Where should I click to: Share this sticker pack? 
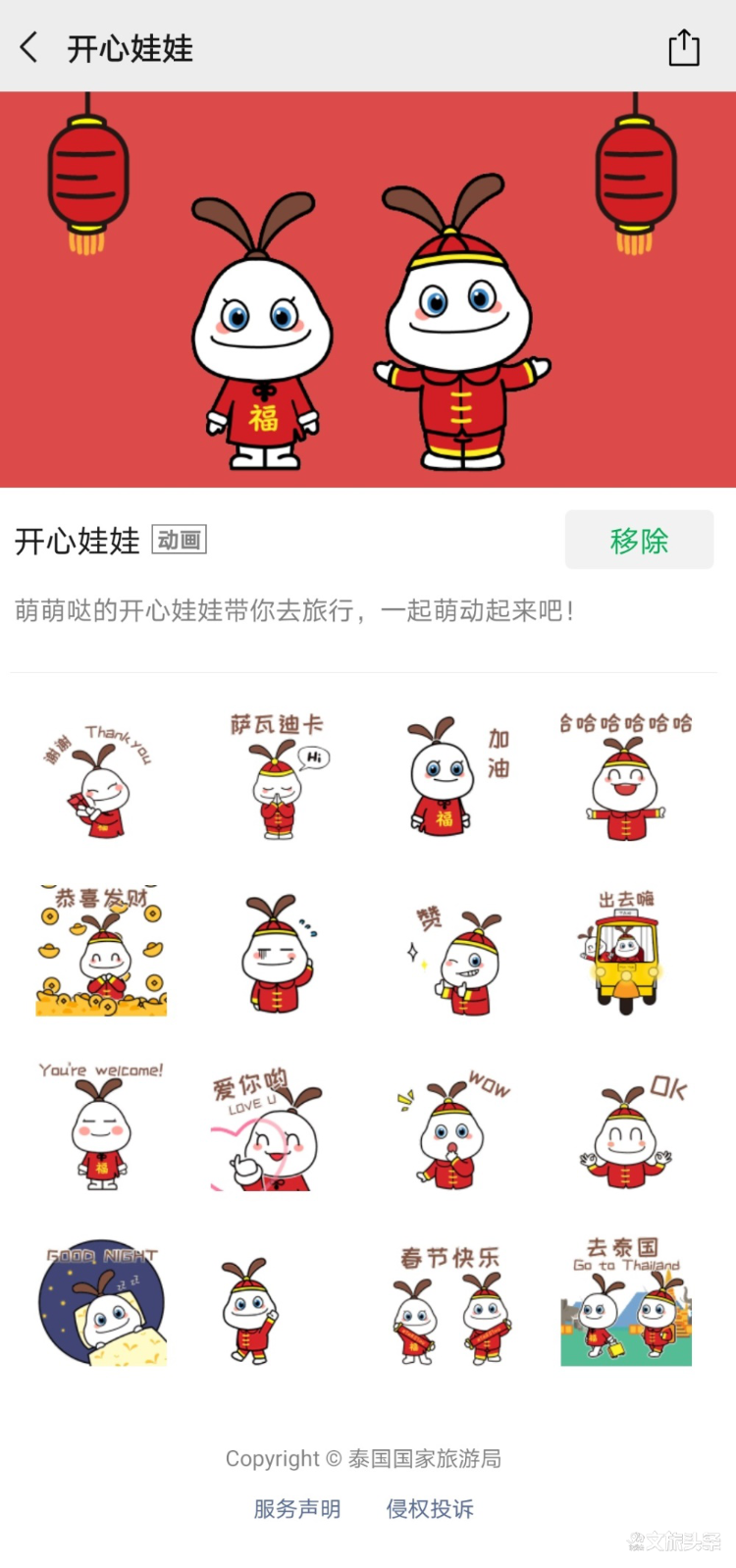tap(684, 47)
